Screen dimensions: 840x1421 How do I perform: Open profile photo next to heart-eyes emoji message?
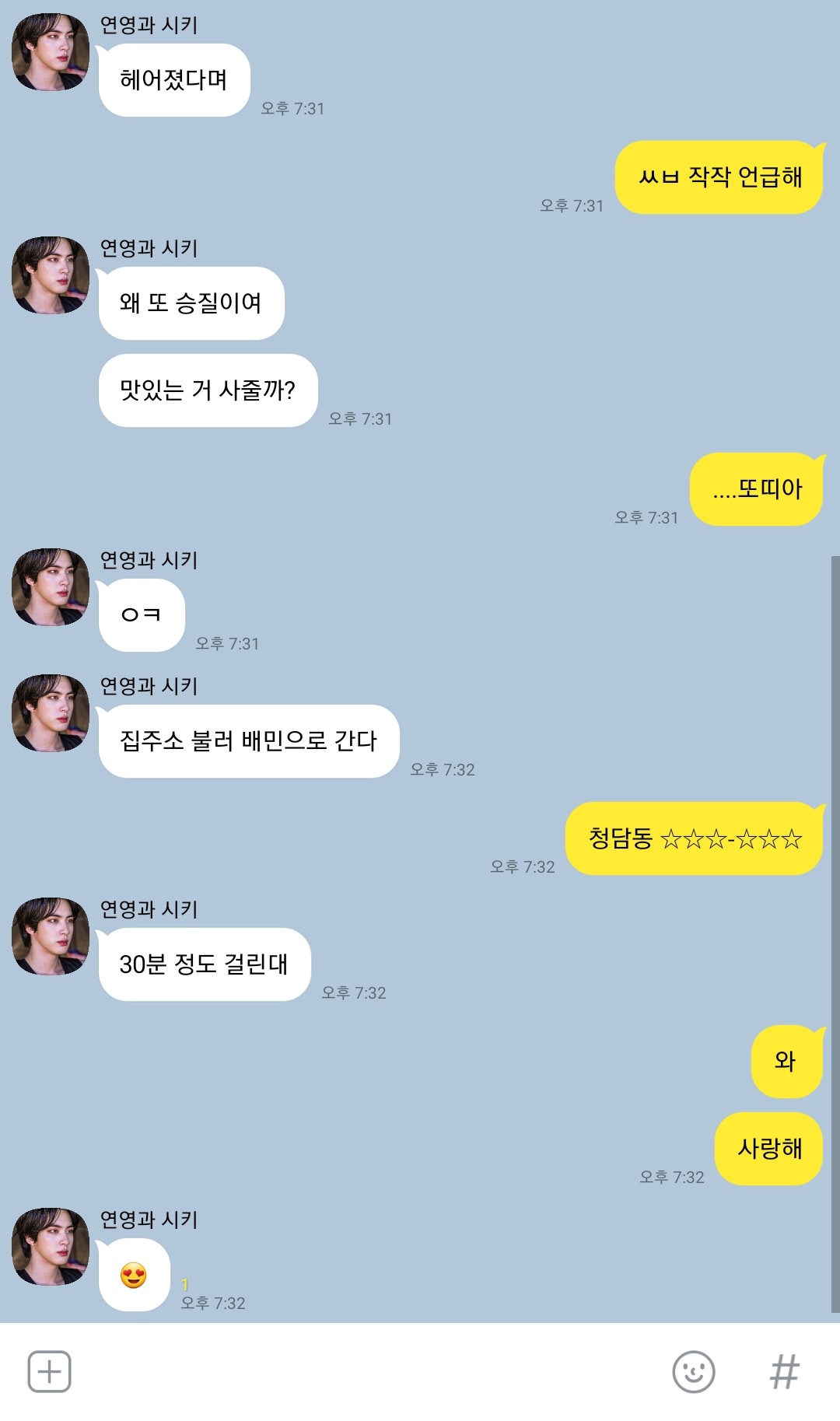[51, 1247]
